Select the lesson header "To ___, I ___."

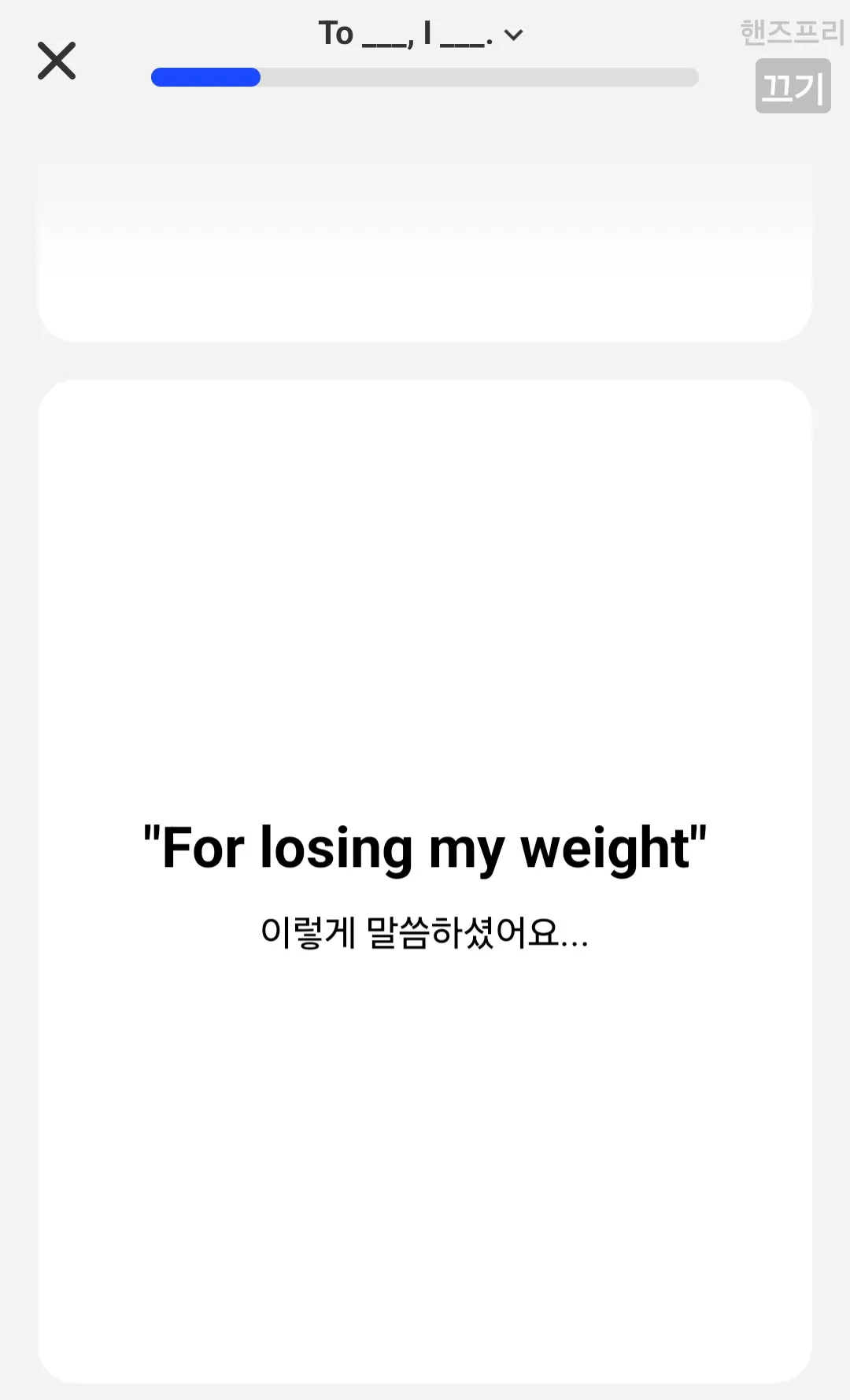point(403,34)
